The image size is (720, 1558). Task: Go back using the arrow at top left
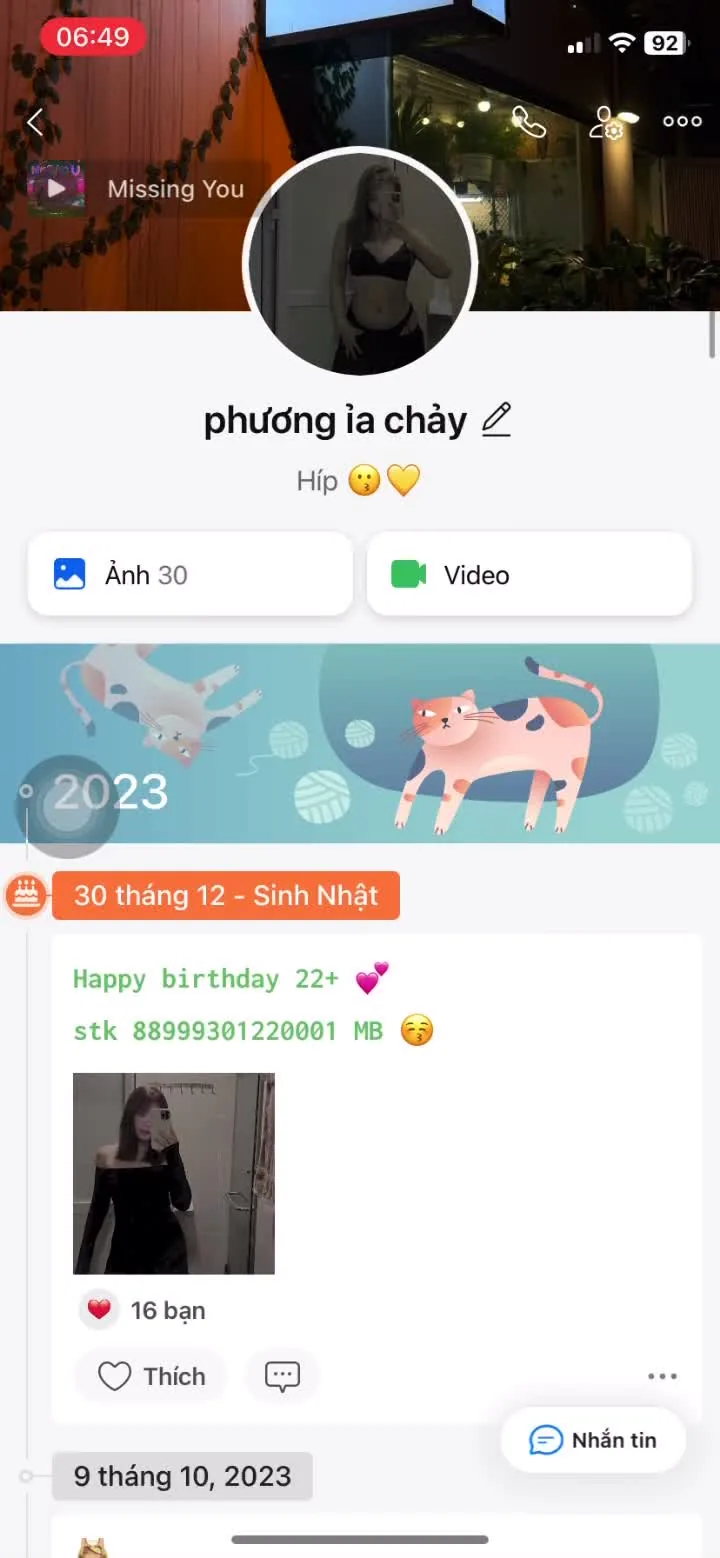pos(35,121)
